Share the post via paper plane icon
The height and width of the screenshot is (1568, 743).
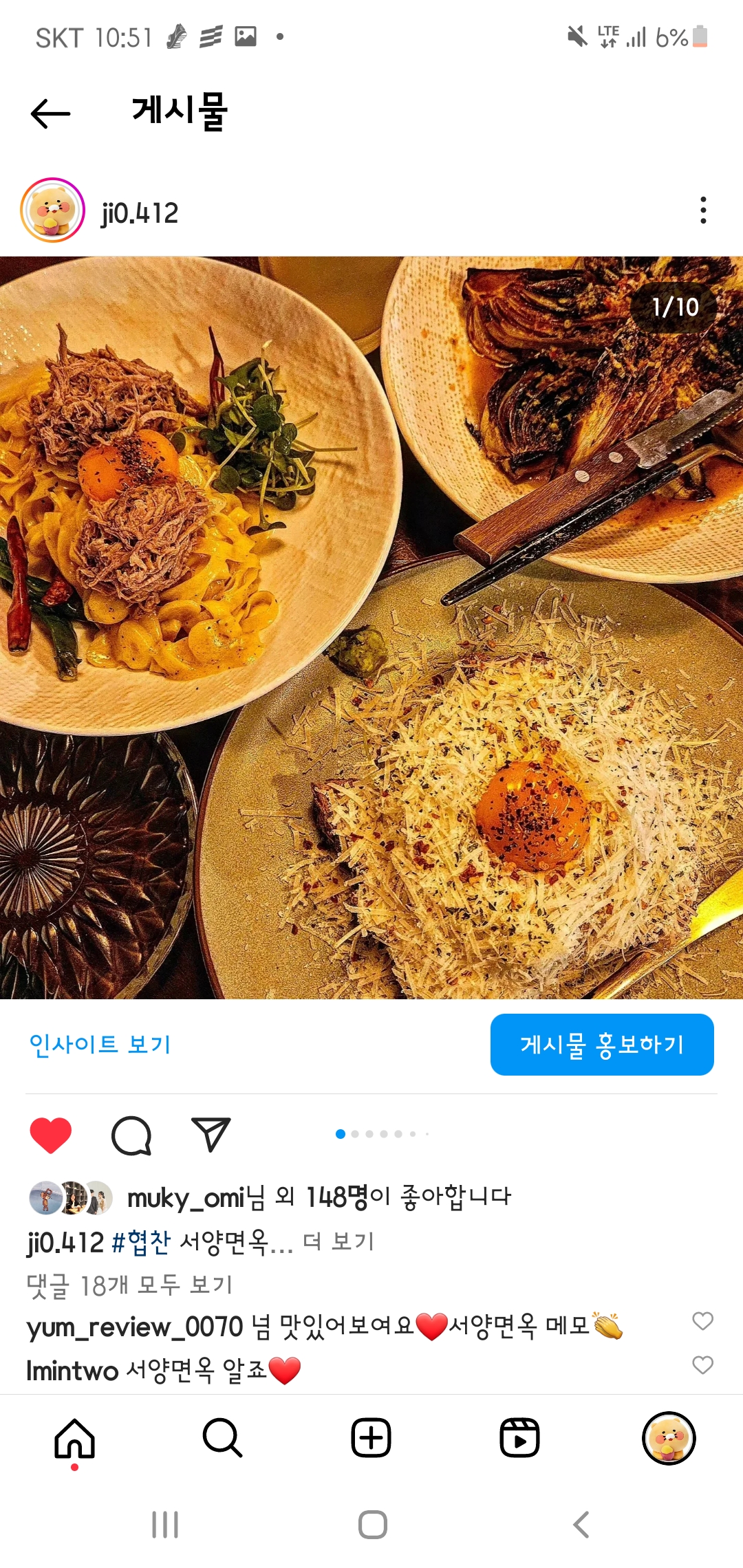[x=211, y=1135]
